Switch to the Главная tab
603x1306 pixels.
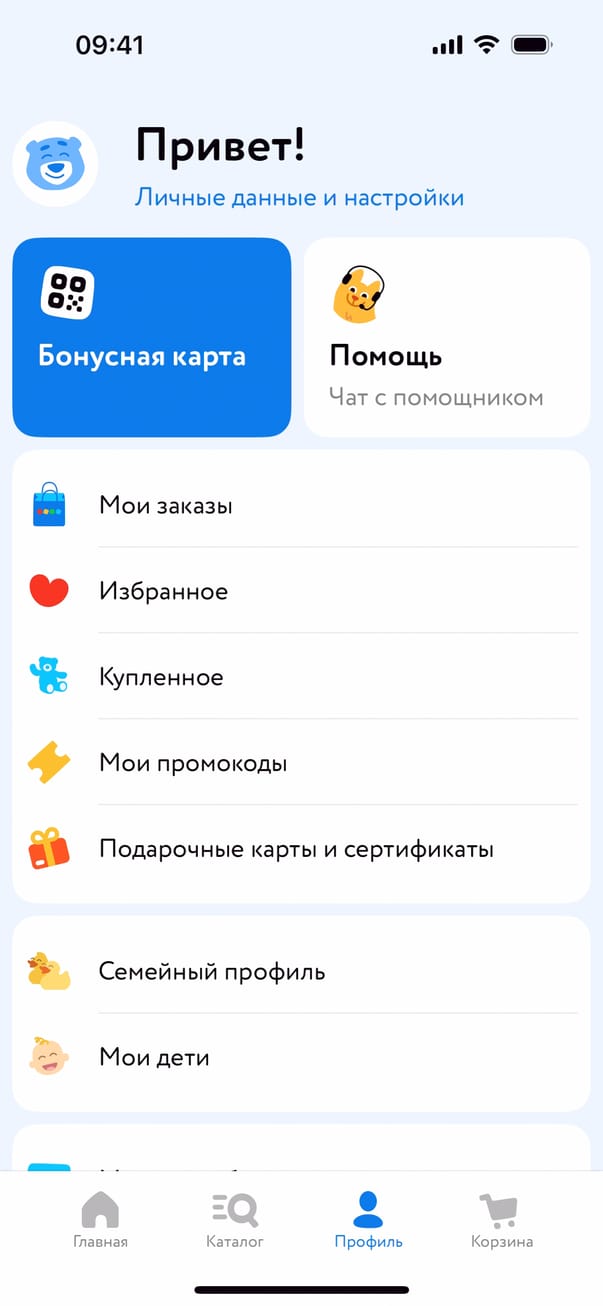click(x=100, y=1220)
